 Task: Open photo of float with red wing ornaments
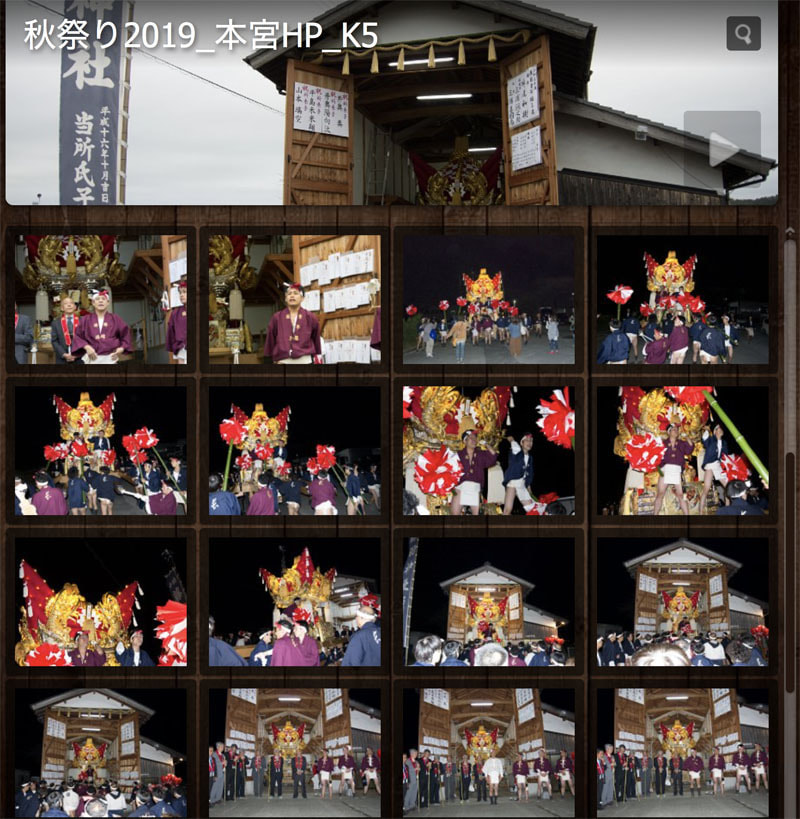click(100, 602)
